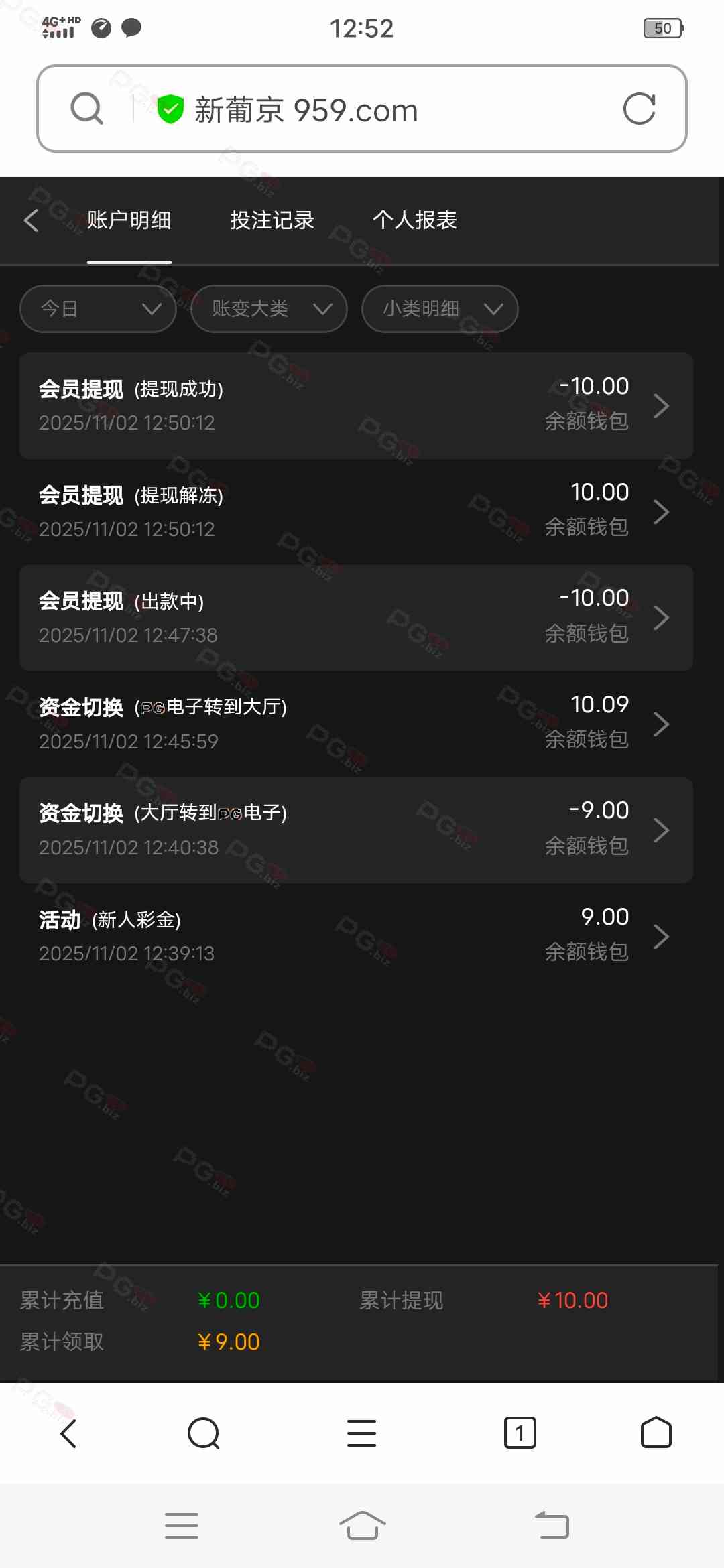Viewport: 724px width, 1568px height.
Task: Expand the 账变大类 filter dropdown
Action: coord(269,309)
